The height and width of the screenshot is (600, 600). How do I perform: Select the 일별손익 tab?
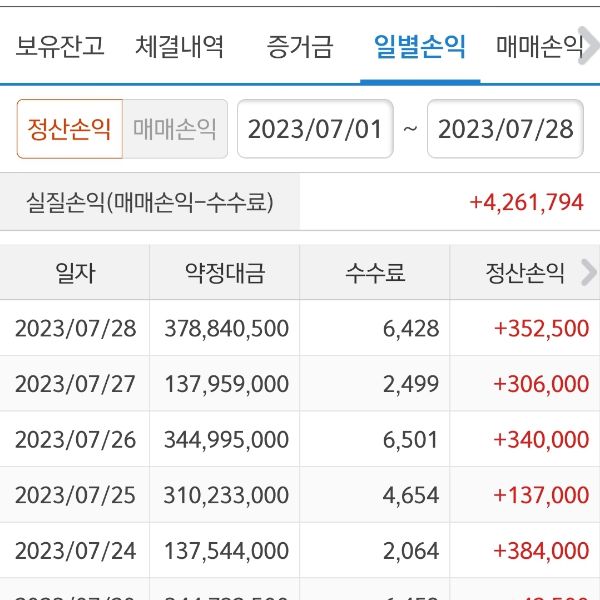pos(419,47)
